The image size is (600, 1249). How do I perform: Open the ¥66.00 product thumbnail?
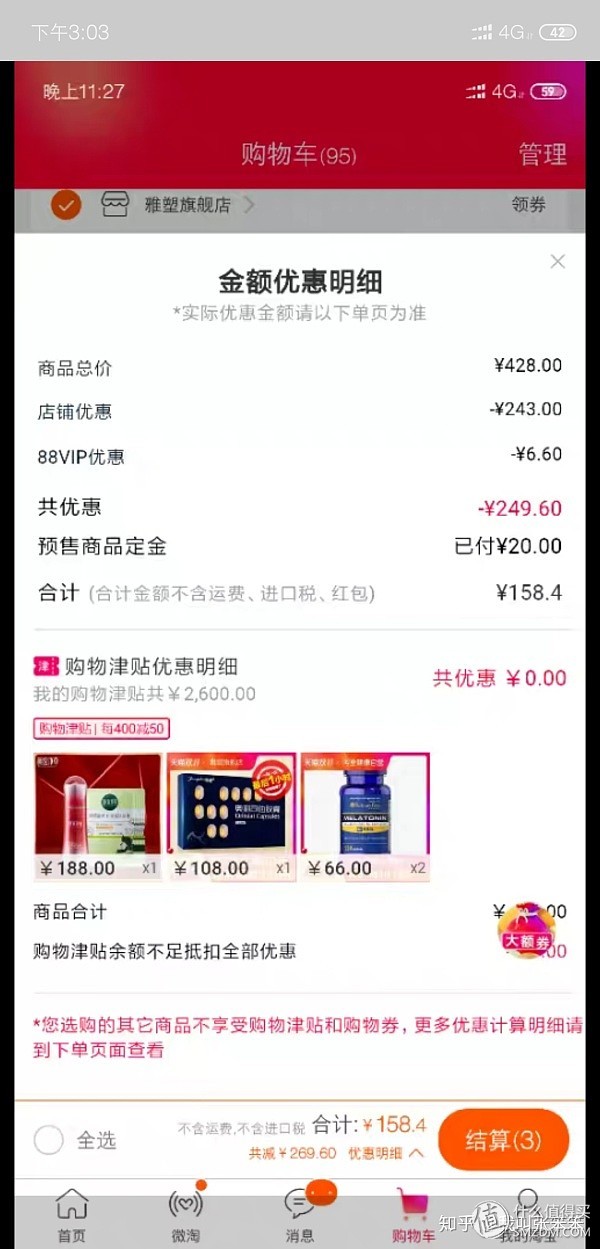coord(365,817)
